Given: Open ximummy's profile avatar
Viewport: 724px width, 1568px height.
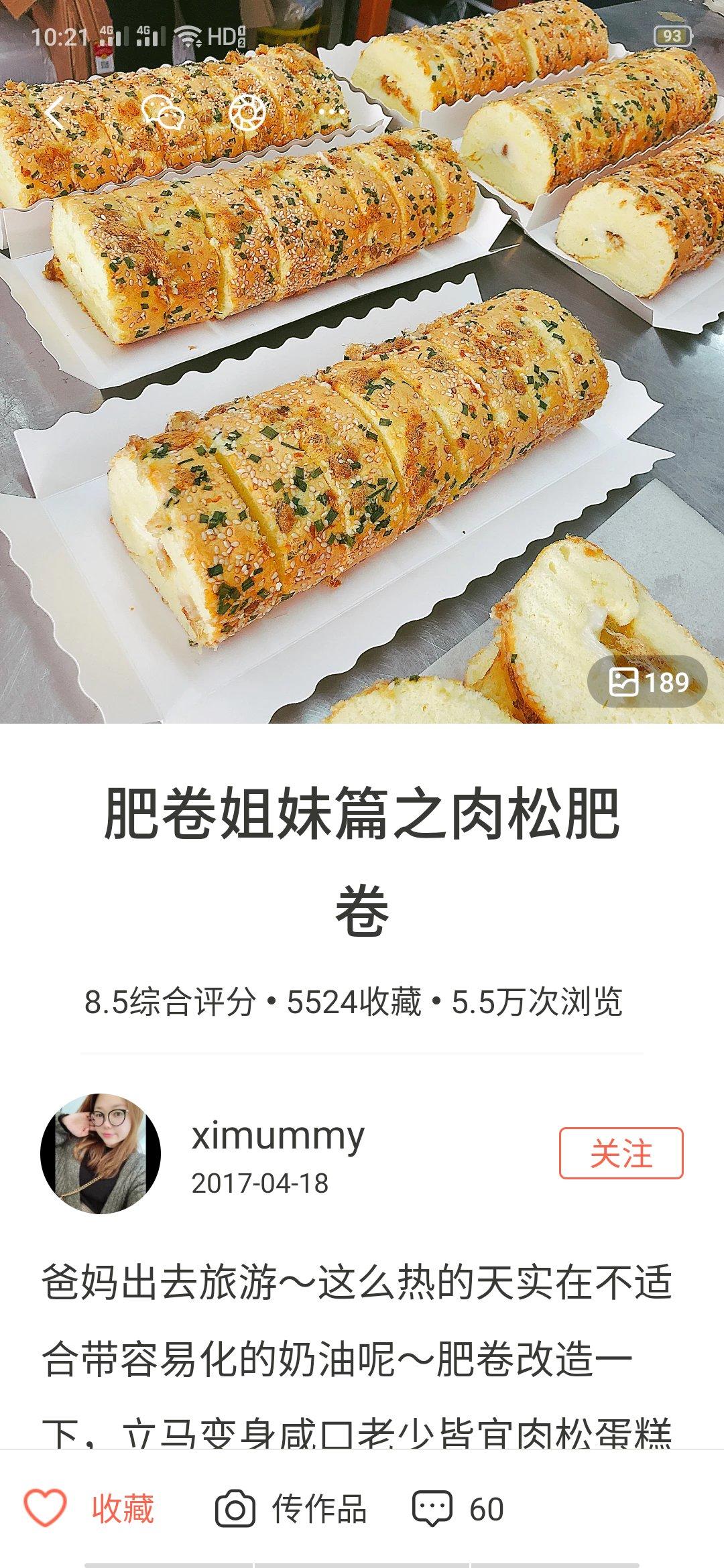Looking at the screenshot, I should tap(101, 1154).
